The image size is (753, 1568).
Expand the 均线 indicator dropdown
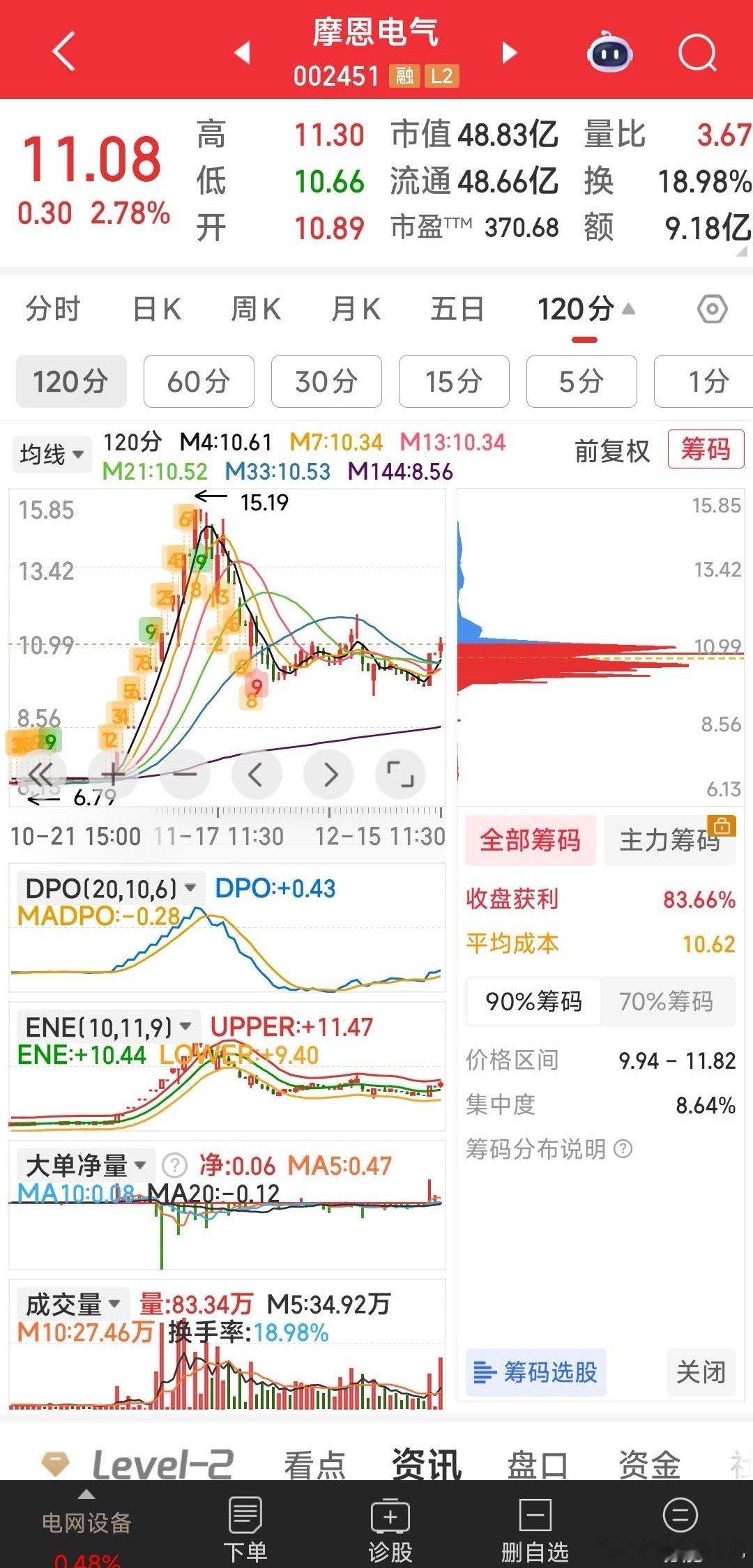click(52, 455)
